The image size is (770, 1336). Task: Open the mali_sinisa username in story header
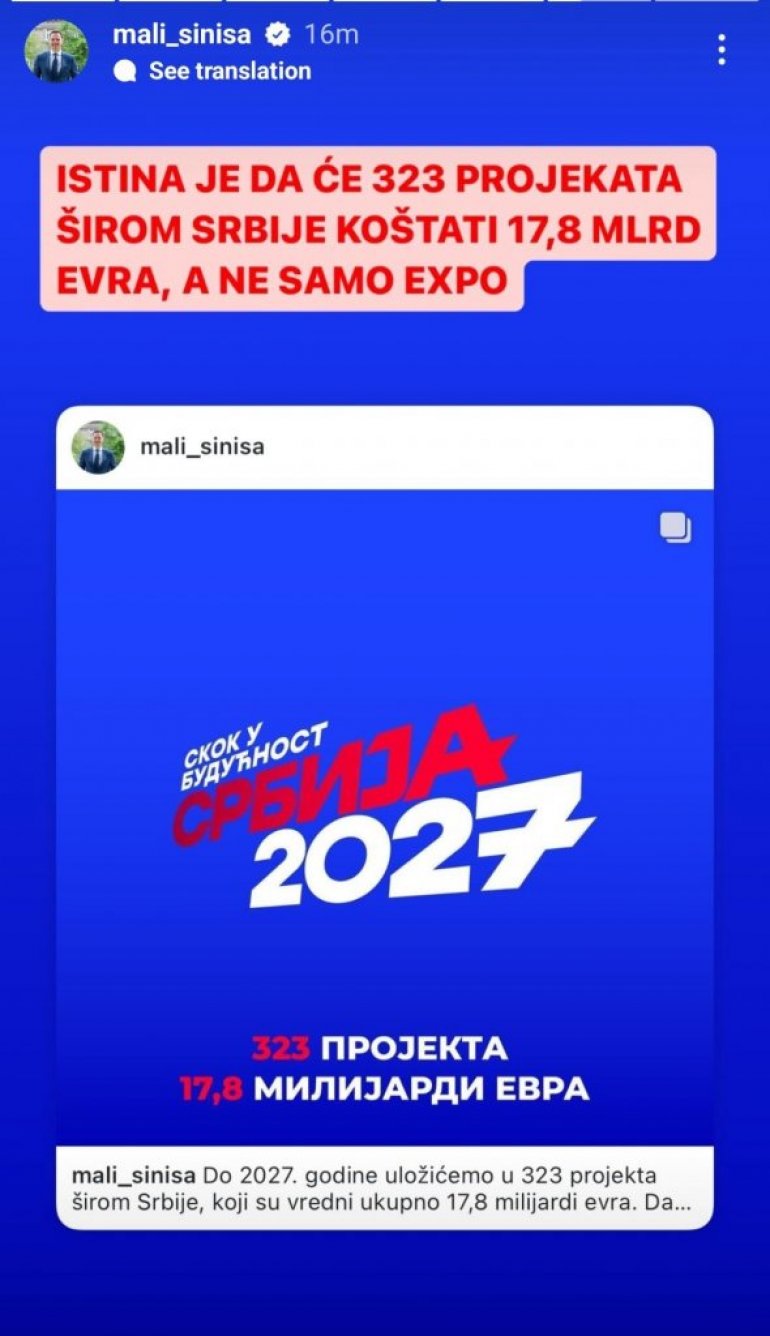pyautogui.click(x=183, y=34)
